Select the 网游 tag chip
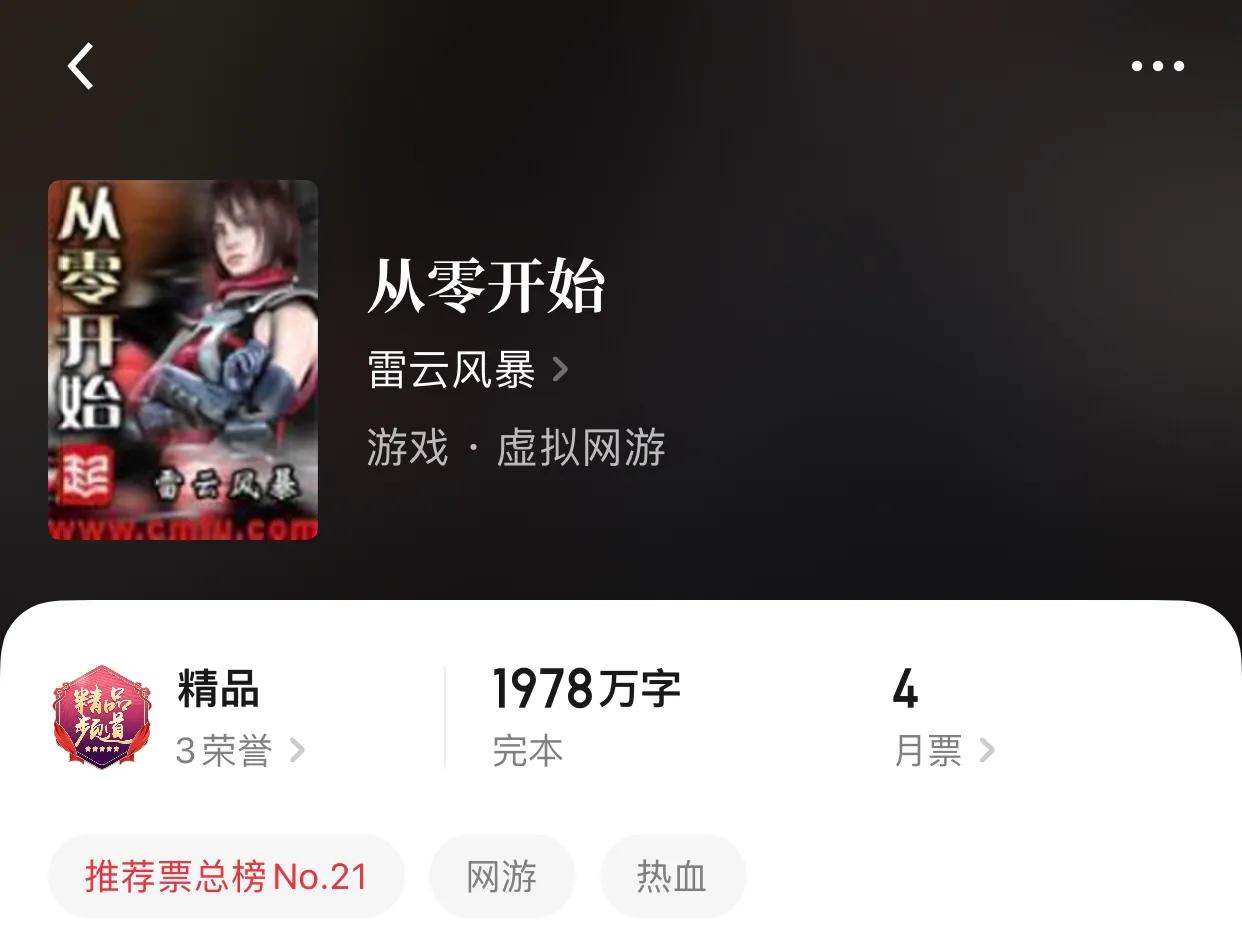 pos(502,877)
